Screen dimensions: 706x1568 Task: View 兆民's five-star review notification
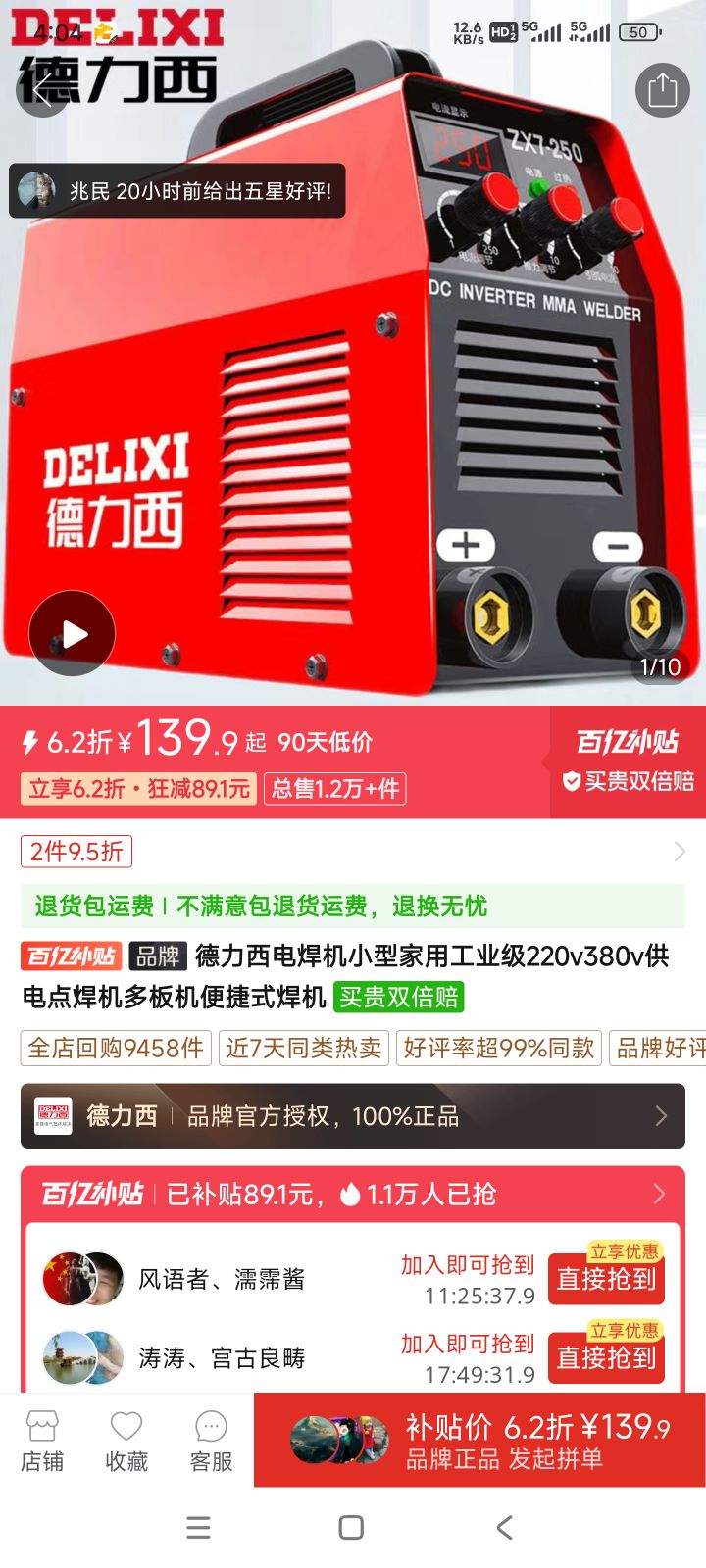point(176,190)
